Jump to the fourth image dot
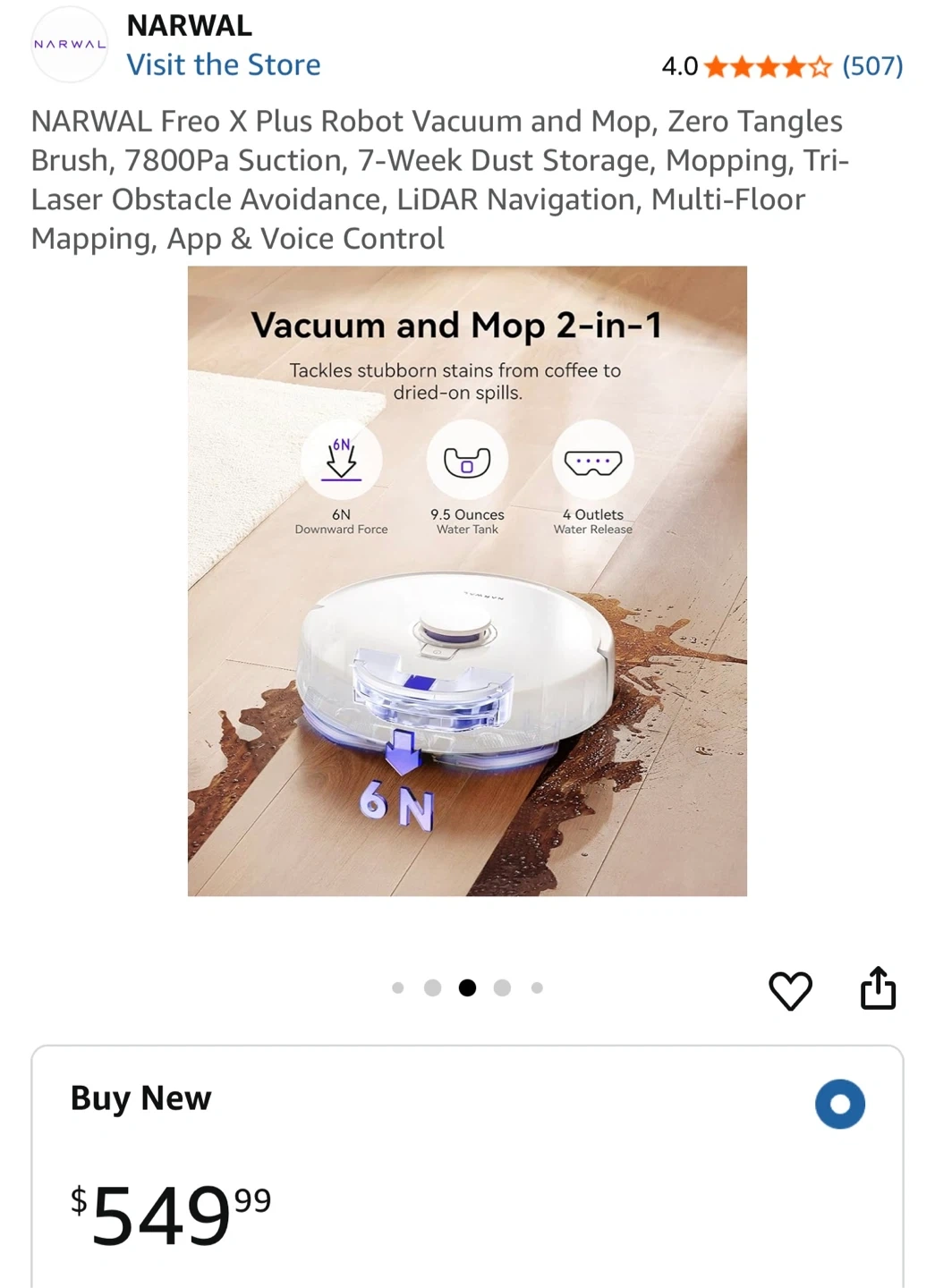Viewport: 935px width, 1288px height. pos(502,987)
